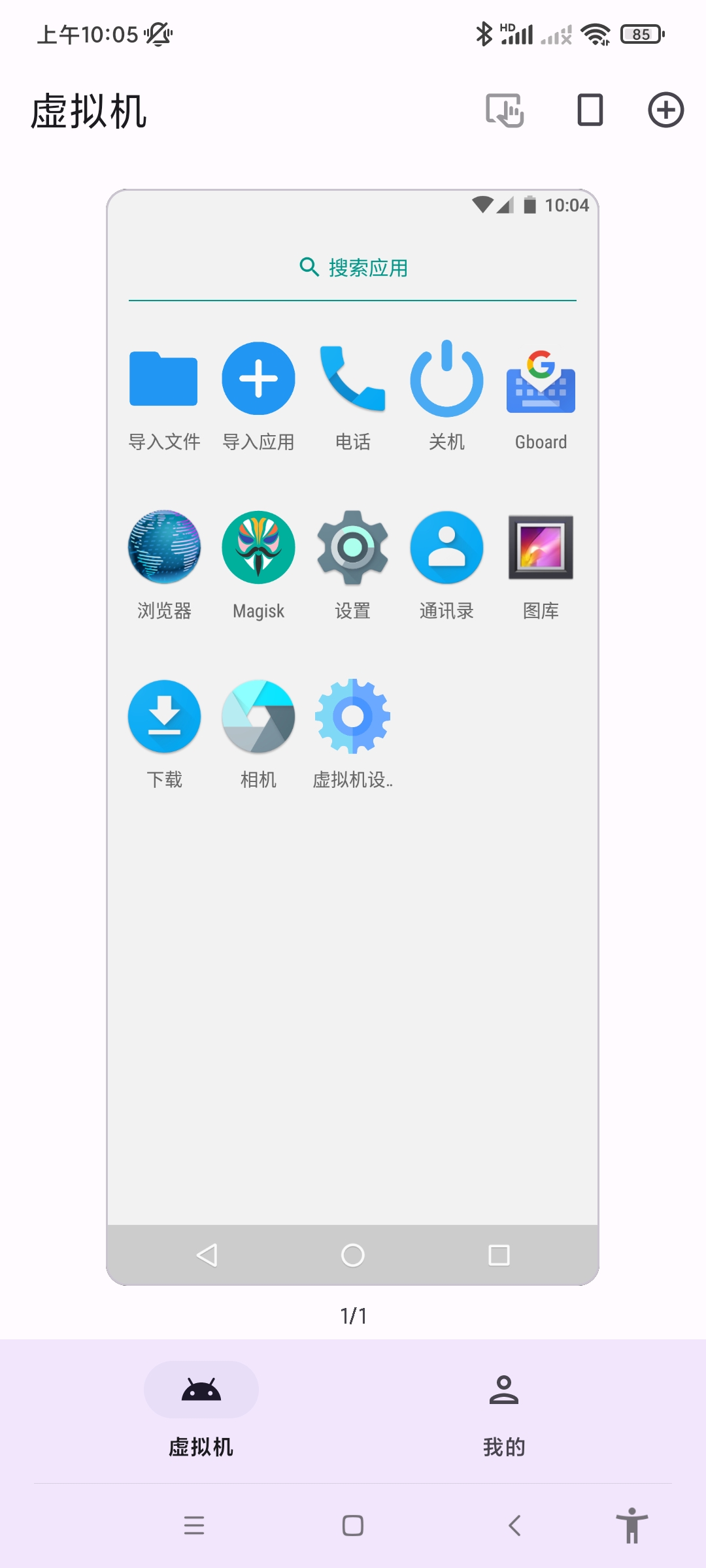Tap the fullscreen rectangle icon
This screenshot has width=706, height=1568.
pos(590,110)
